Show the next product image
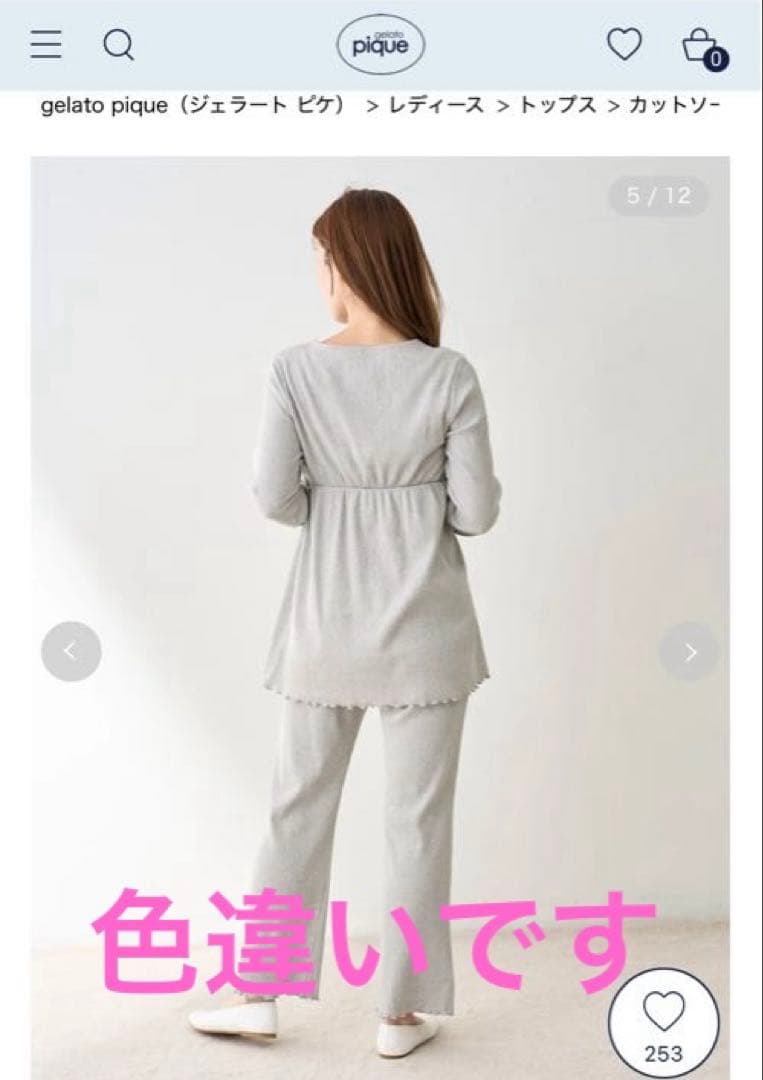This screenshot has height=1080, width=763. [689, 652]
